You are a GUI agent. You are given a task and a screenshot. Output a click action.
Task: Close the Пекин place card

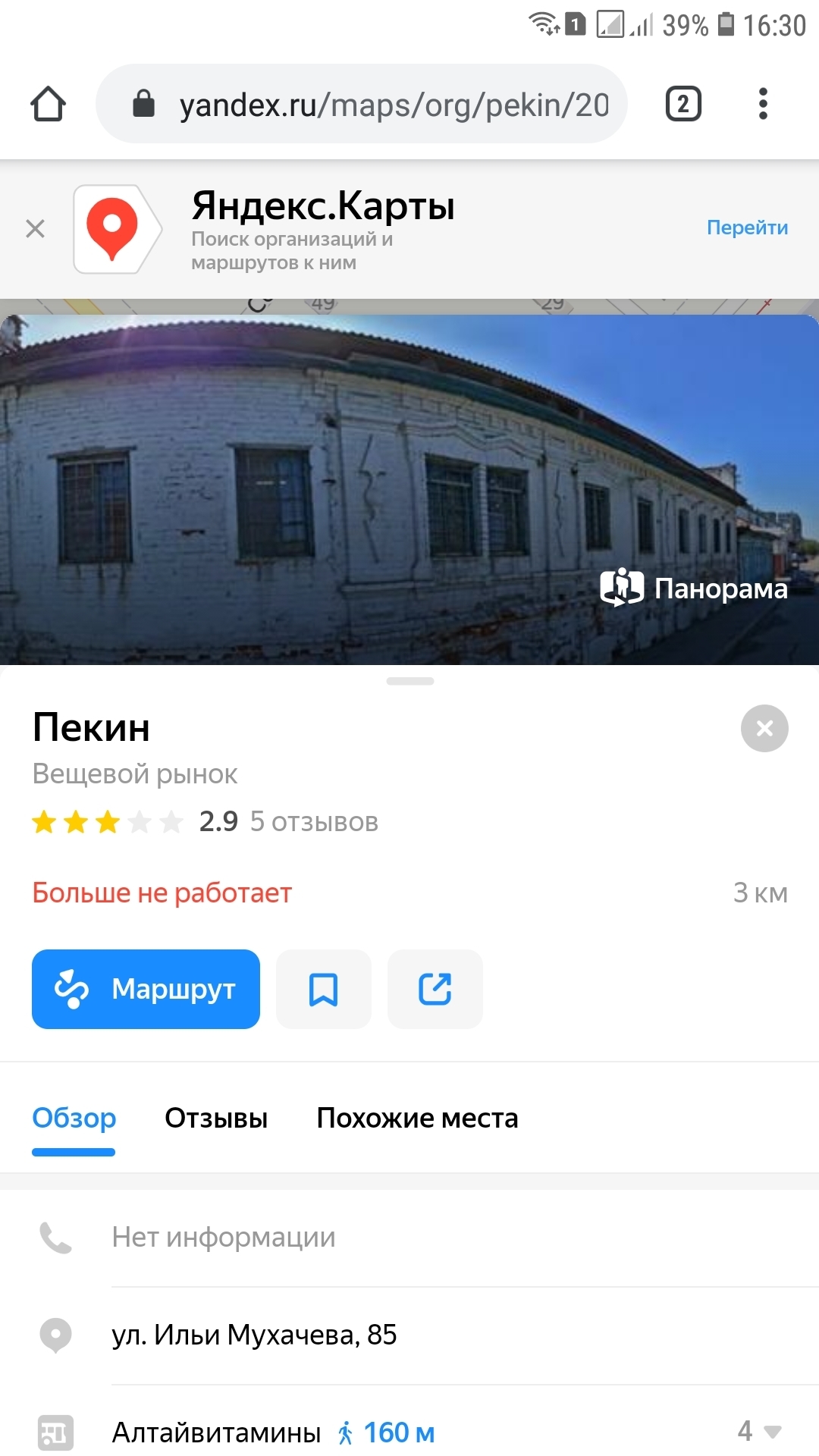(x=764, y=728)
